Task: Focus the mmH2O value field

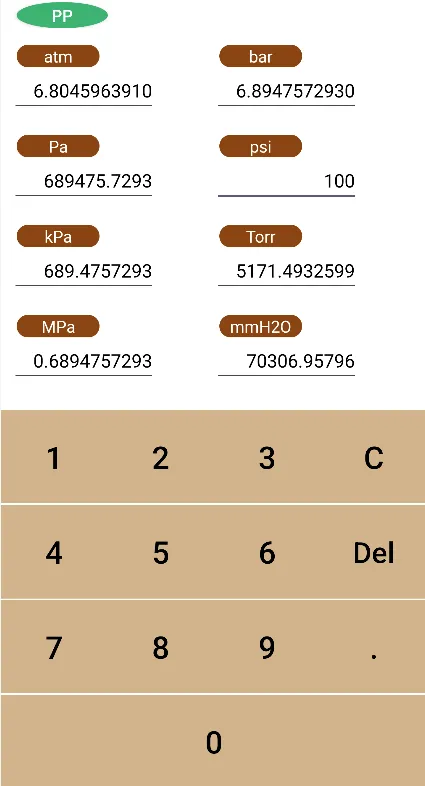Action: click(286, 361)
